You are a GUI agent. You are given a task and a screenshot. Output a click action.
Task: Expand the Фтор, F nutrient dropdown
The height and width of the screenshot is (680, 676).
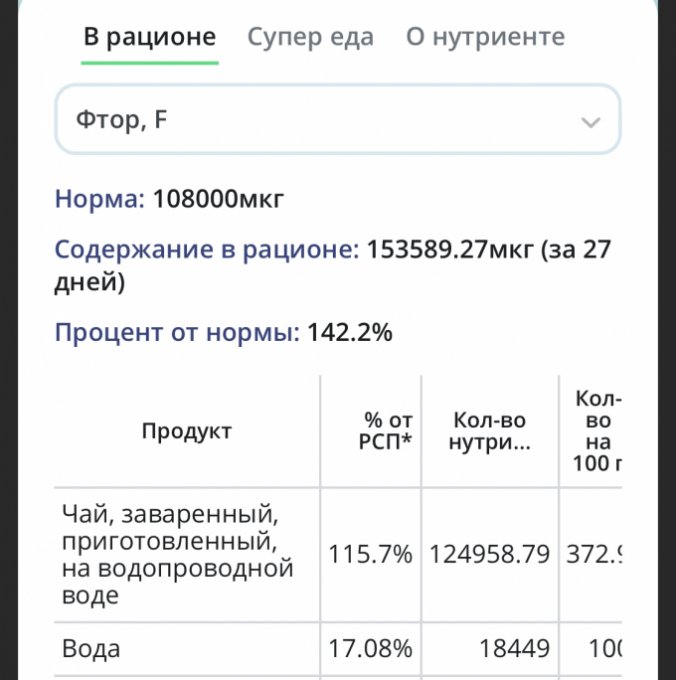(338, 119)
